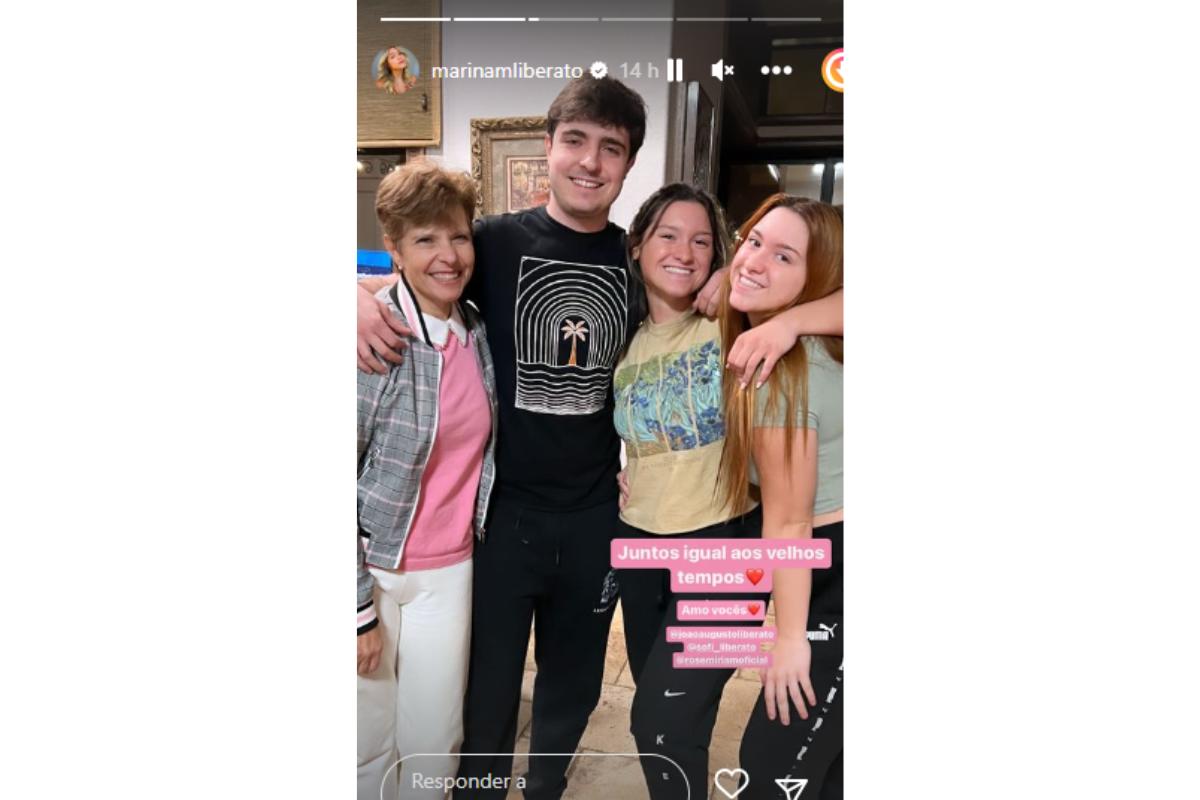Open the three-dot options menu

[x=776, y=70]
